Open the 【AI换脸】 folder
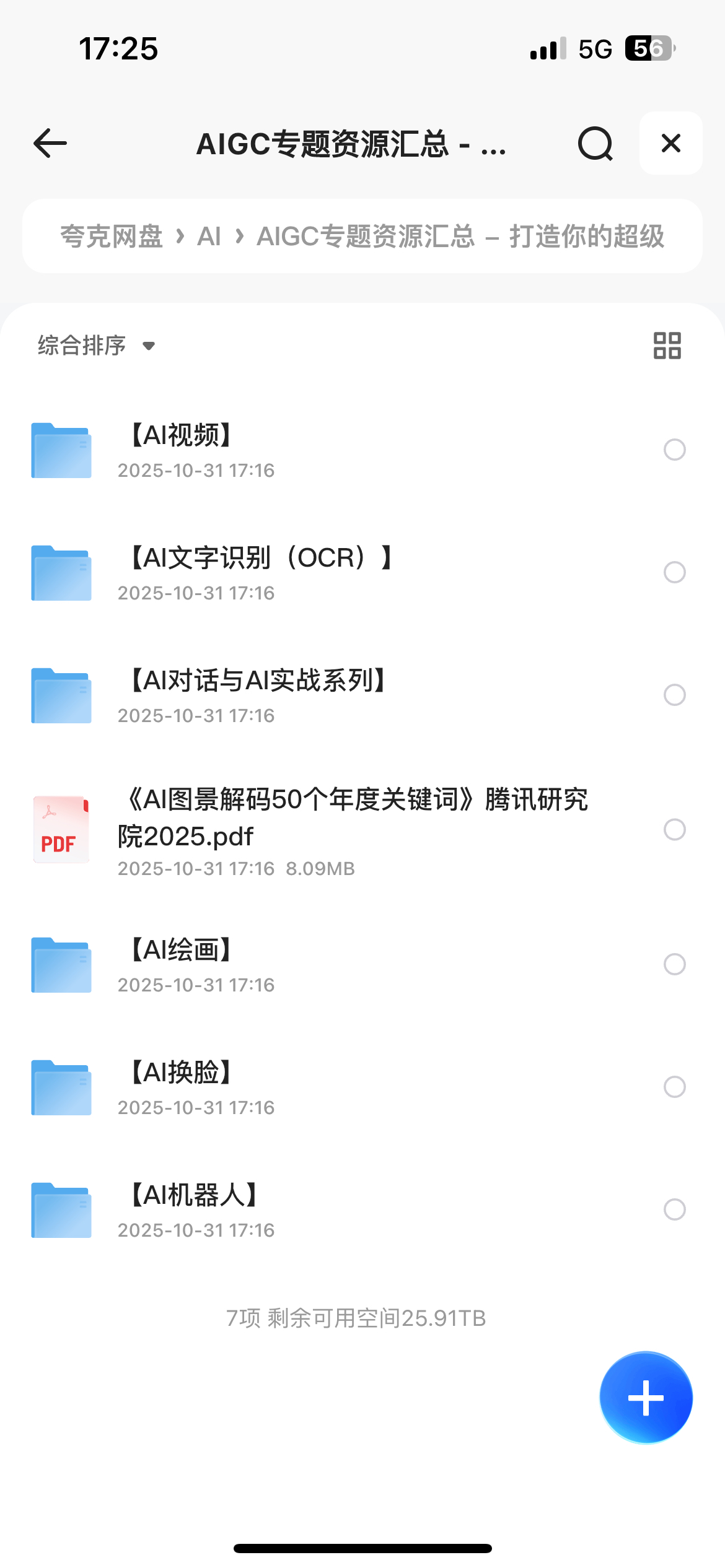725x1568 pixels. [x=181, y=1073]
